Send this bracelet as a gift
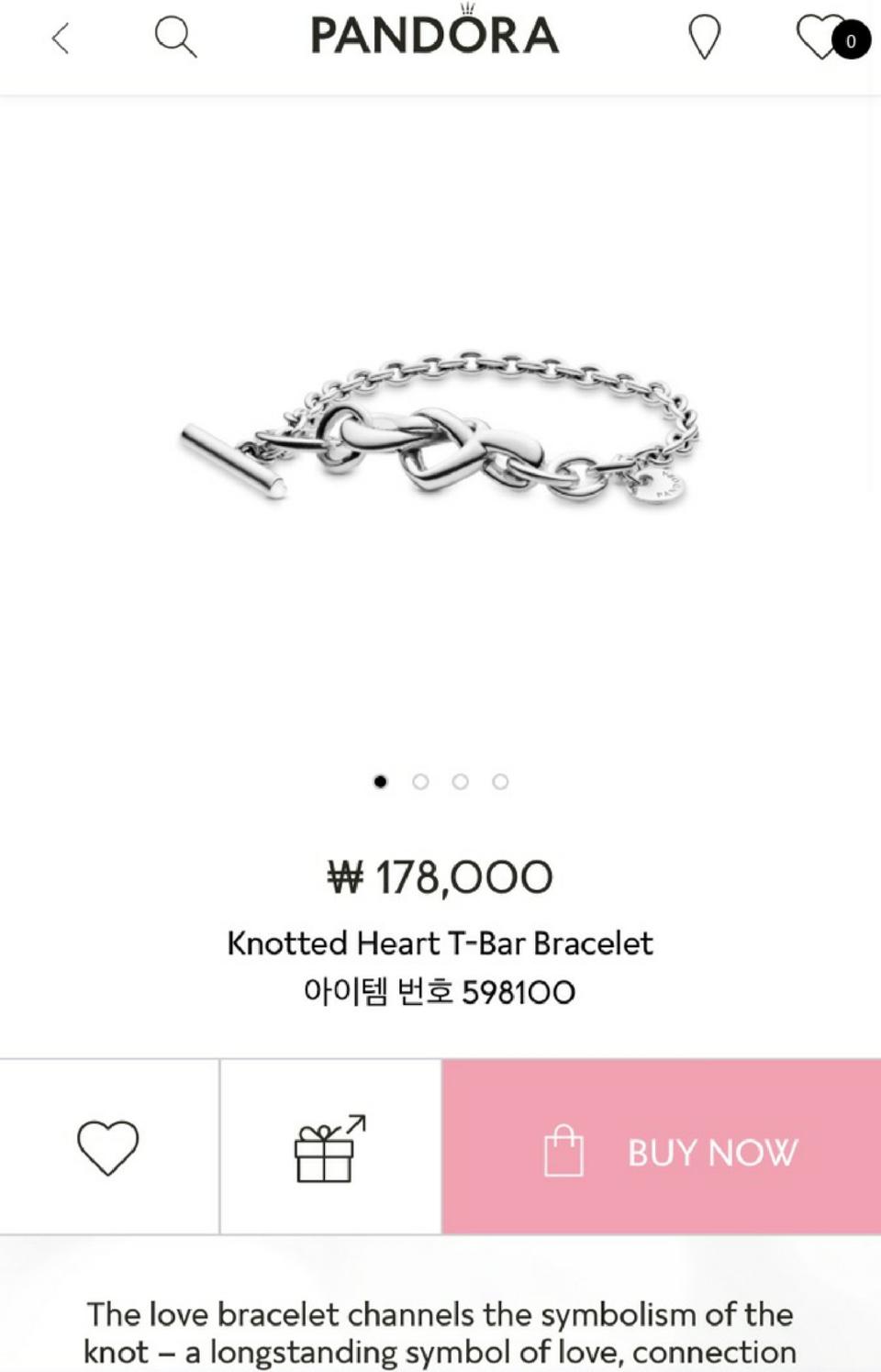 pyautogui.click(x=329, y=1147)
